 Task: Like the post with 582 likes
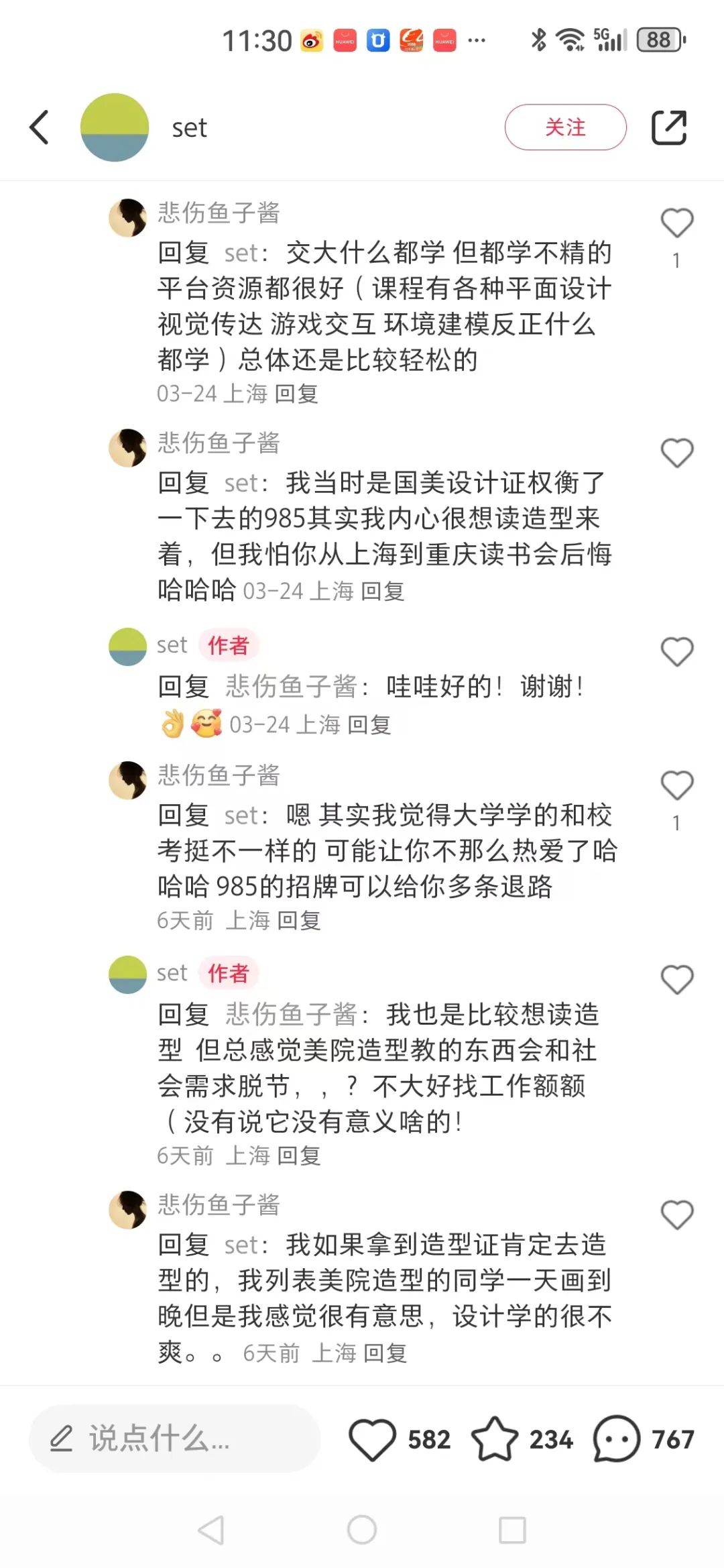click(x=373, y=1439)
